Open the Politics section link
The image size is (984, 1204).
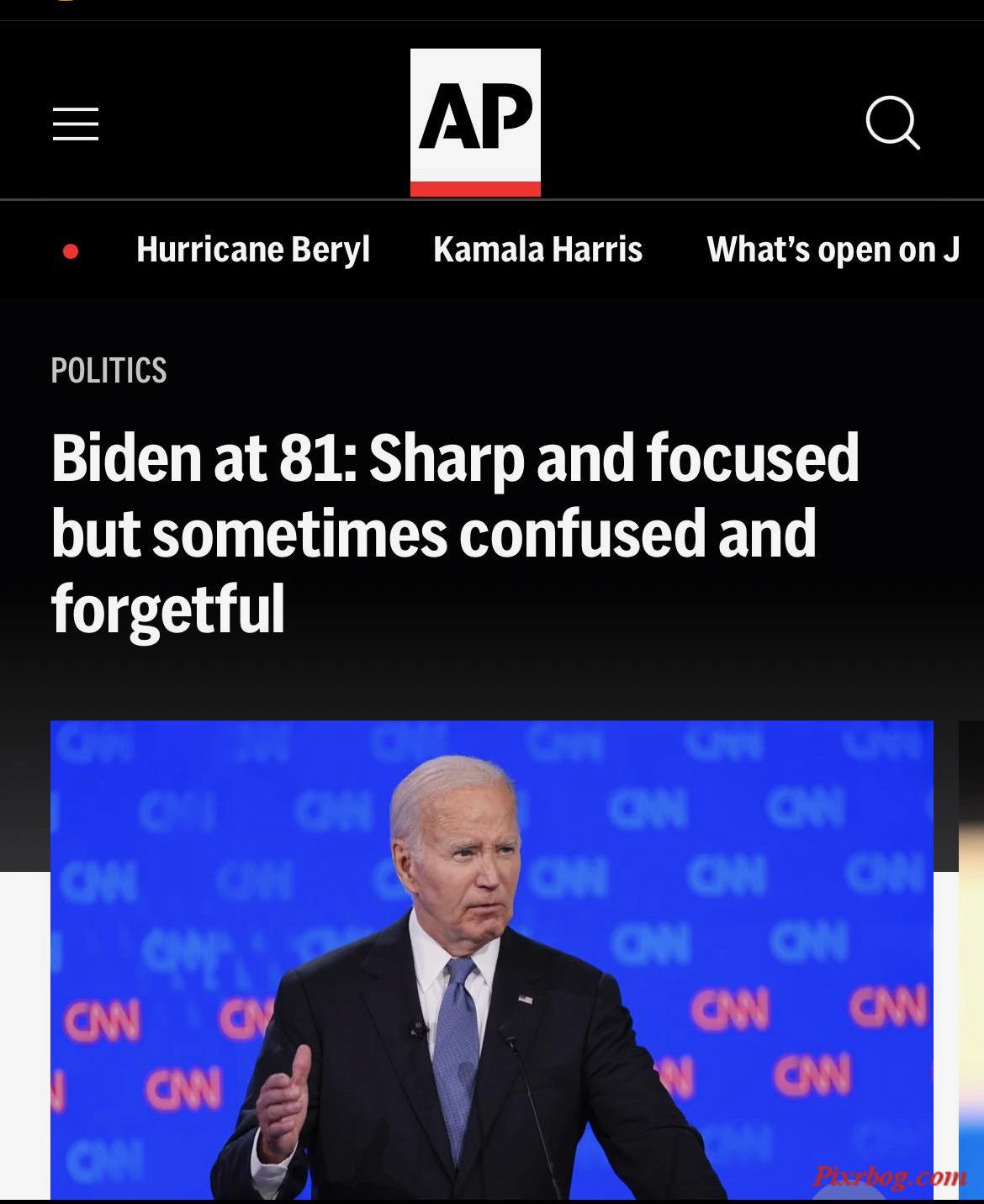coord(109,371)
